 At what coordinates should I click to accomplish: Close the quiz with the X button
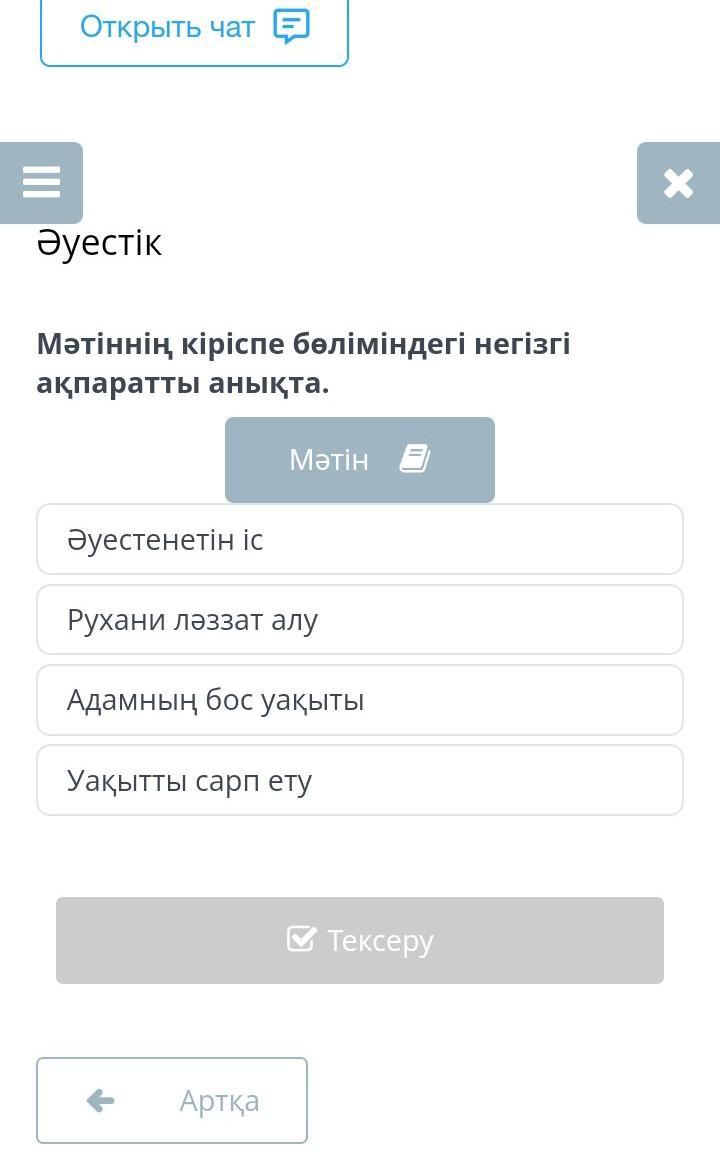pyautogui.click(x=678, y=182)
